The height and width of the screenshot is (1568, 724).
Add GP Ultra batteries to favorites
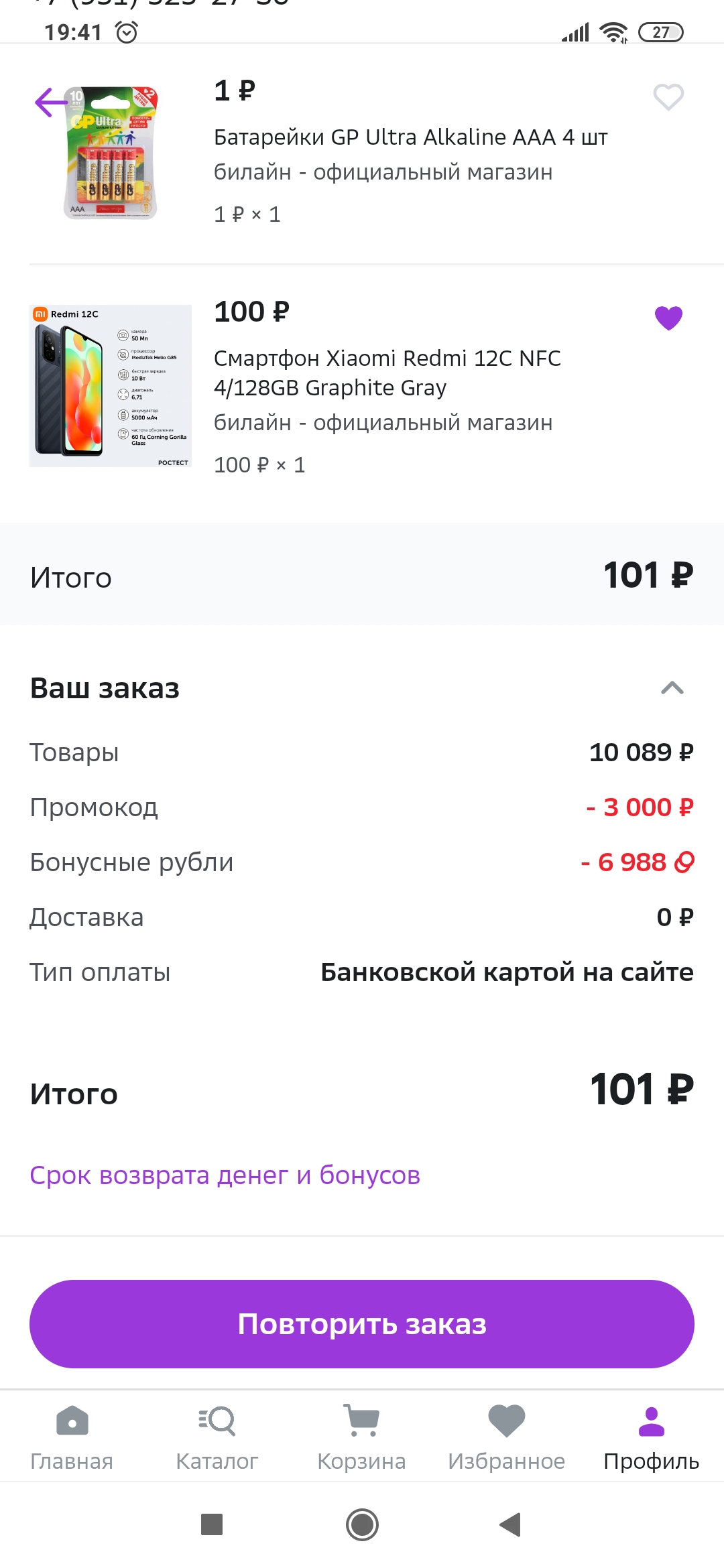[668, 98]
